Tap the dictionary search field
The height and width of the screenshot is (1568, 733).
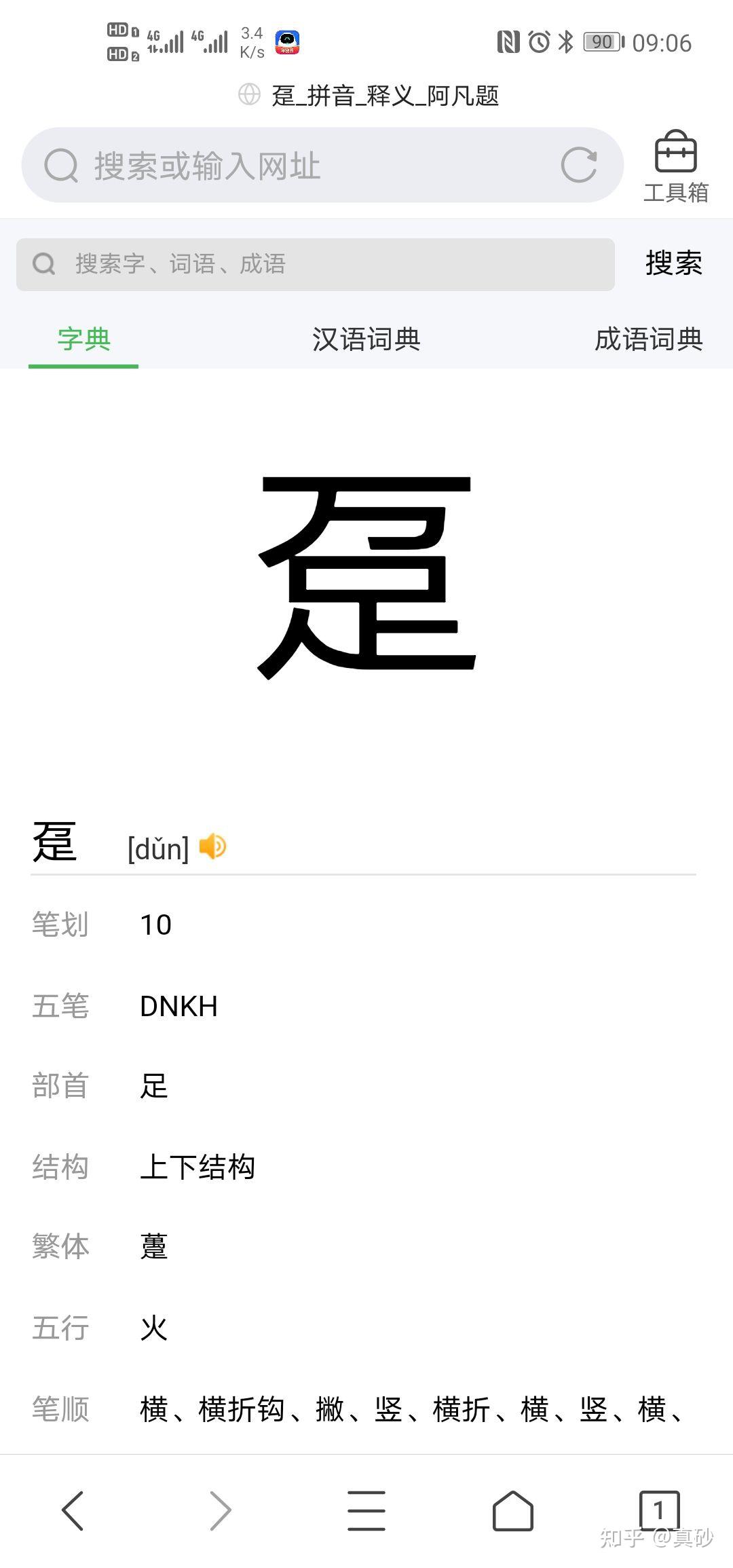click(x=316, y=264)
